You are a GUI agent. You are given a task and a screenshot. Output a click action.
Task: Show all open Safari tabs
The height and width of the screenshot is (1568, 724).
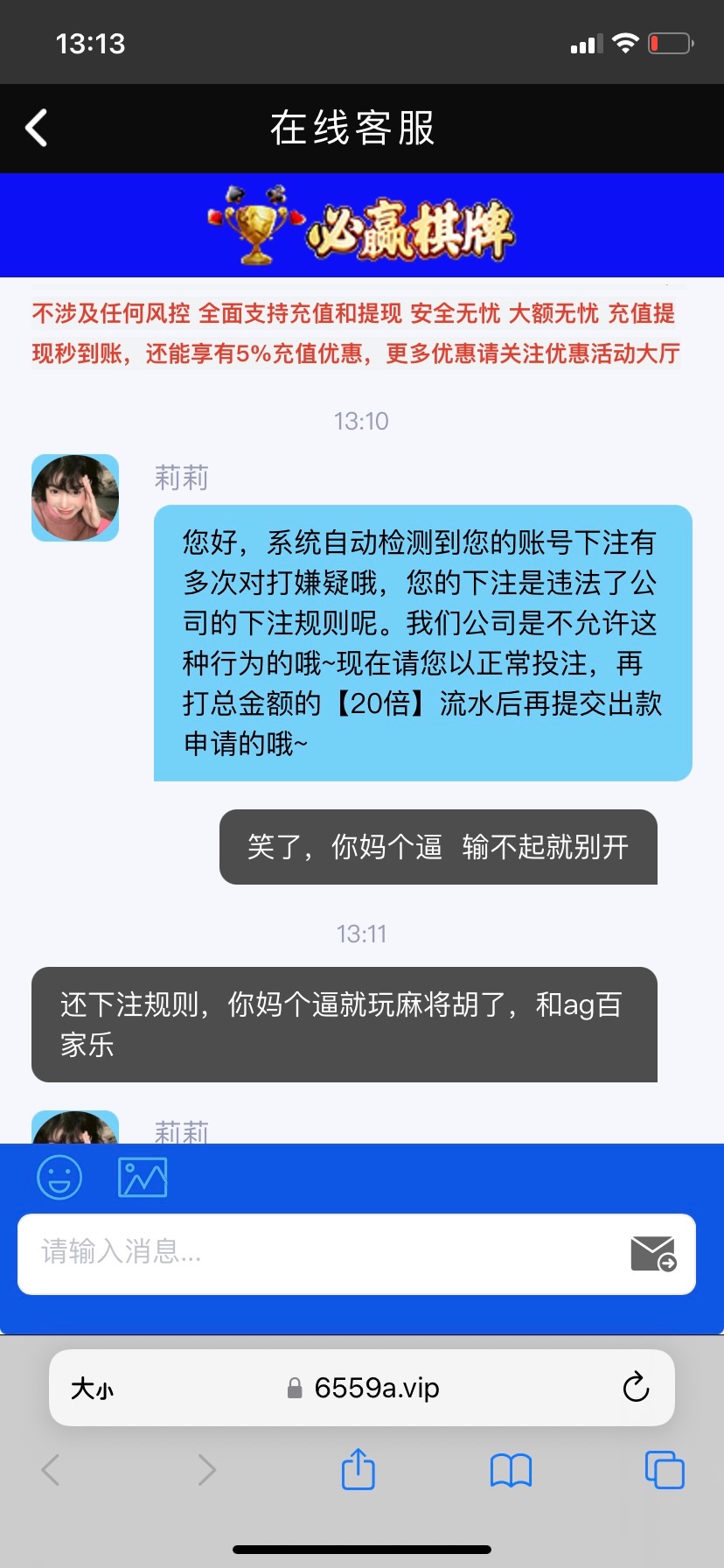click(x=665, y=1469)
